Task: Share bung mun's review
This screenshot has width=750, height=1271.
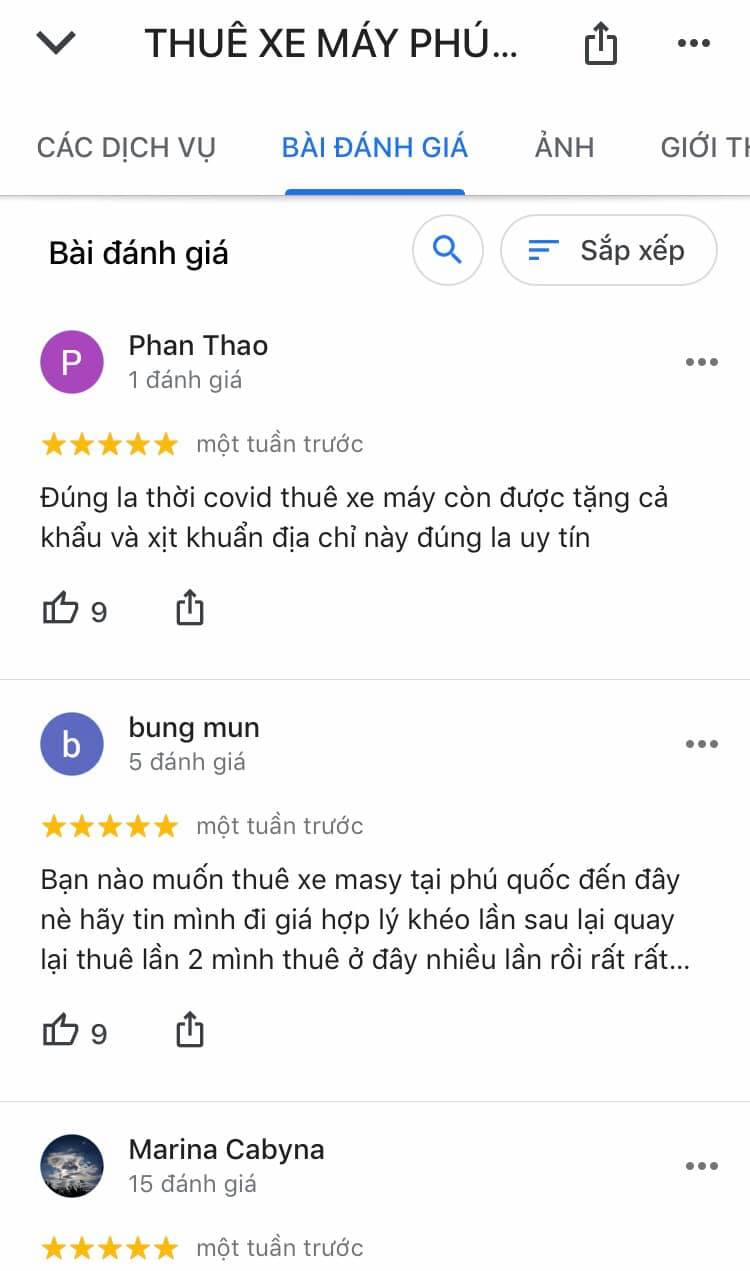Action: click(190, 1030)
